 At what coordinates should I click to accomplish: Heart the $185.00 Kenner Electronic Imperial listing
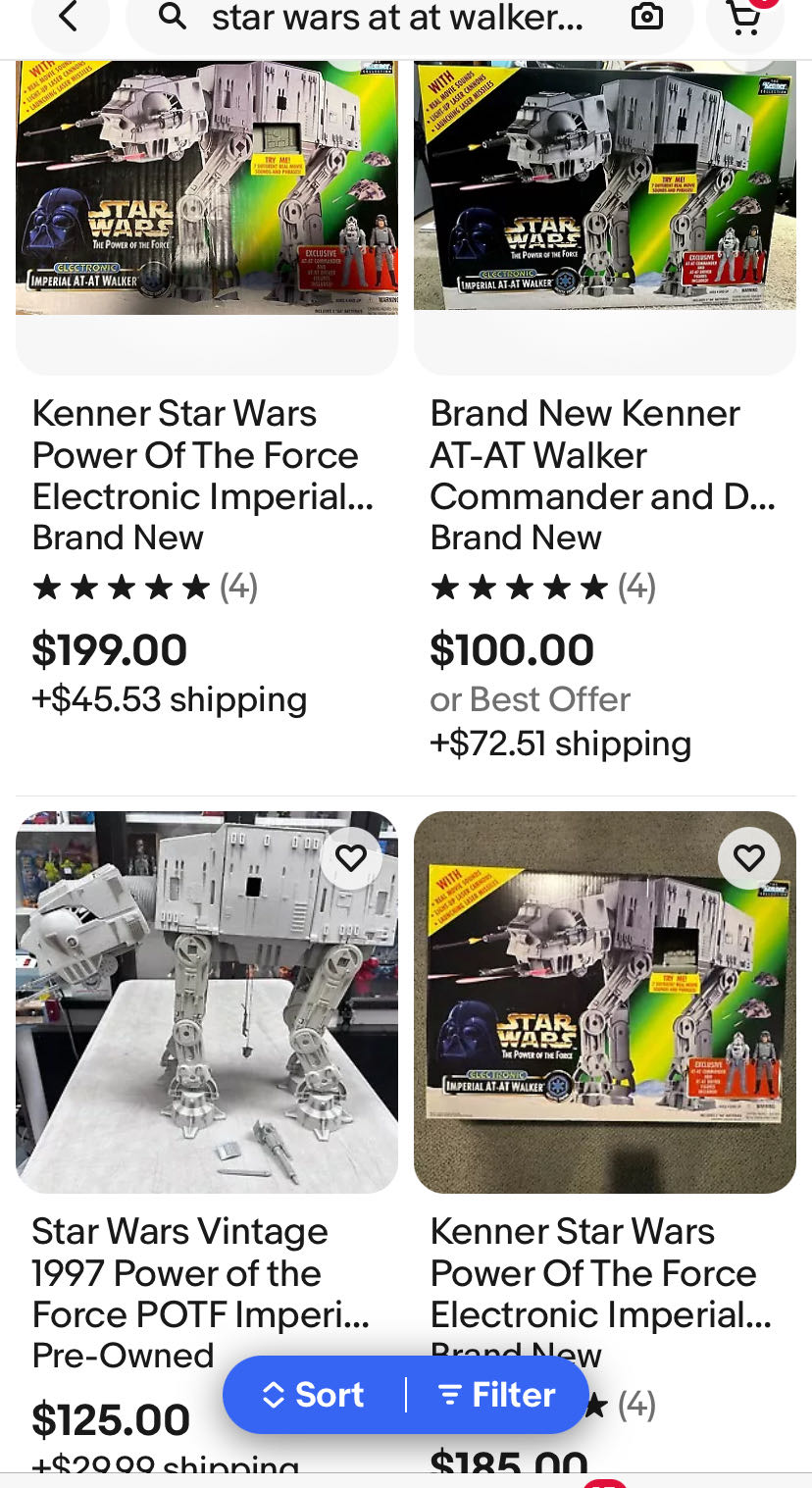pyautogui.click(x=749, y=858)
